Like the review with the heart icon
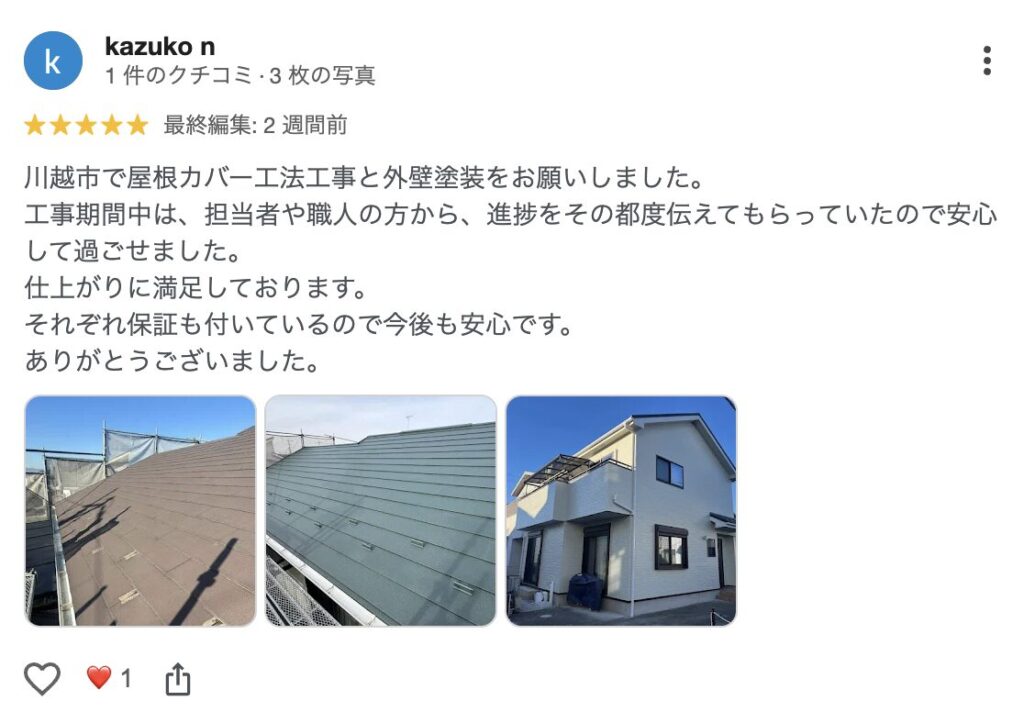Screen dimensions: 1024x712 tap(42, 679)
